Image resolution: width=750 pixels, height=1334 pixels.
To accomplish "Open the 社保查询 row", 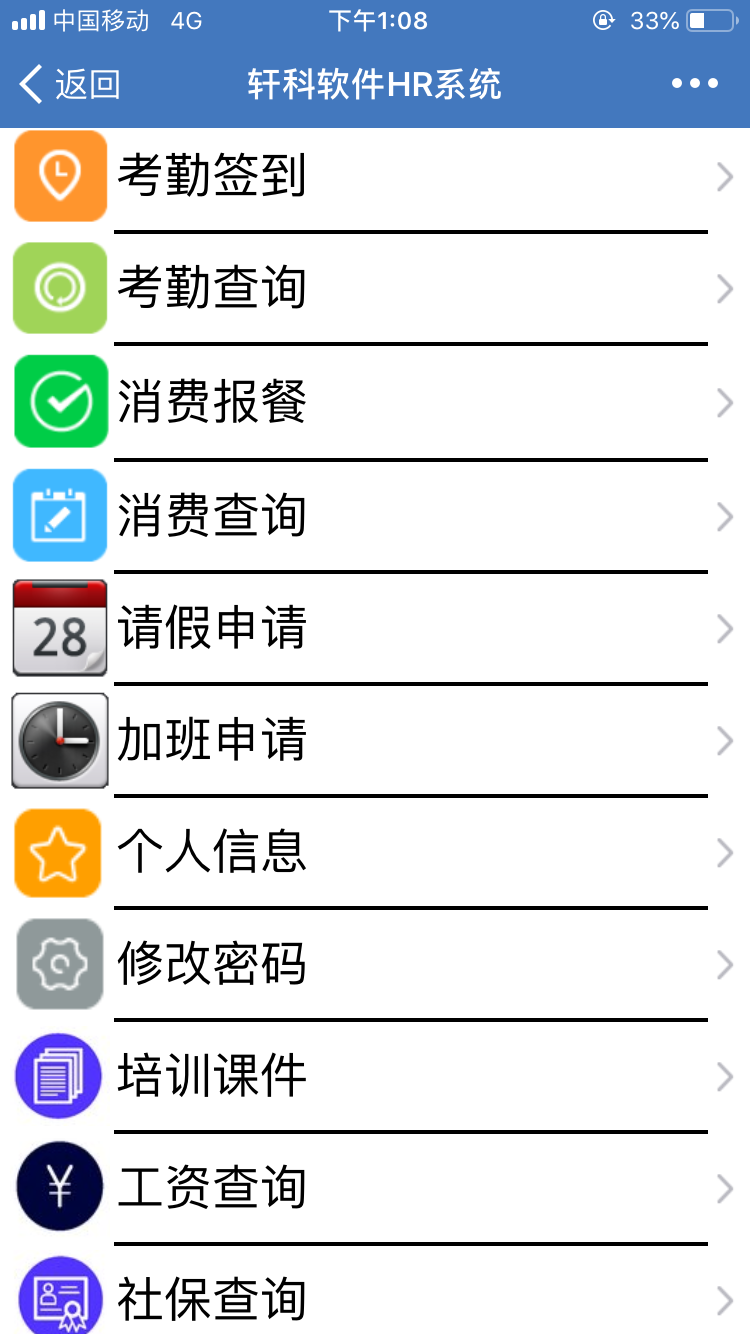I will (375, 1291).
